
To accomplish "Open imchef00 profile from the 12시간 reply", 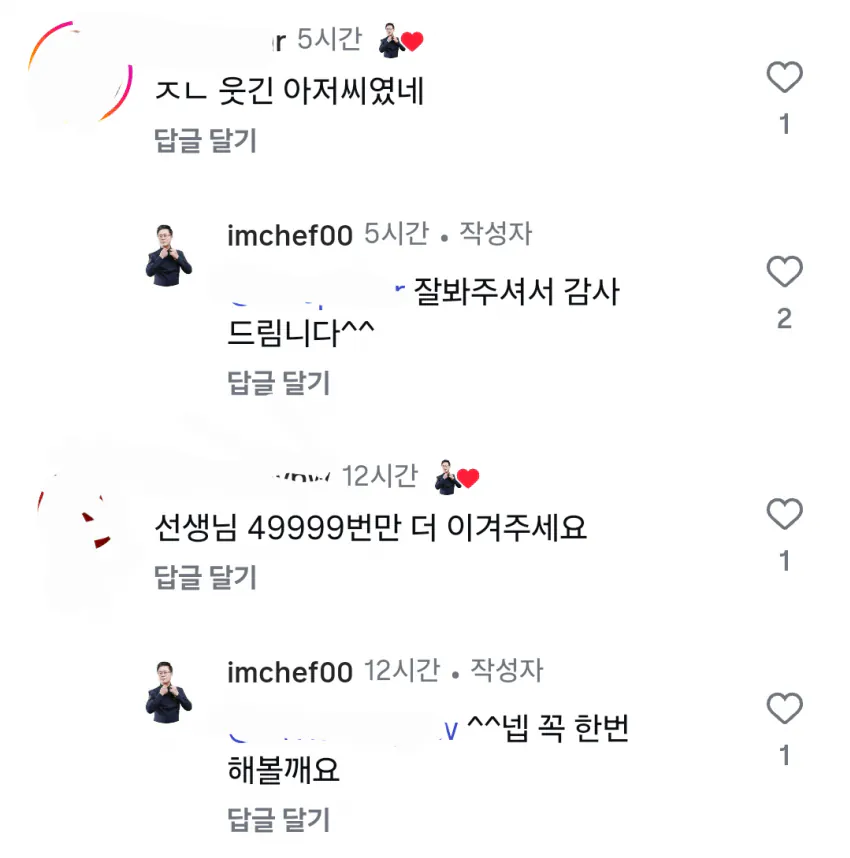I will [290, 672].
